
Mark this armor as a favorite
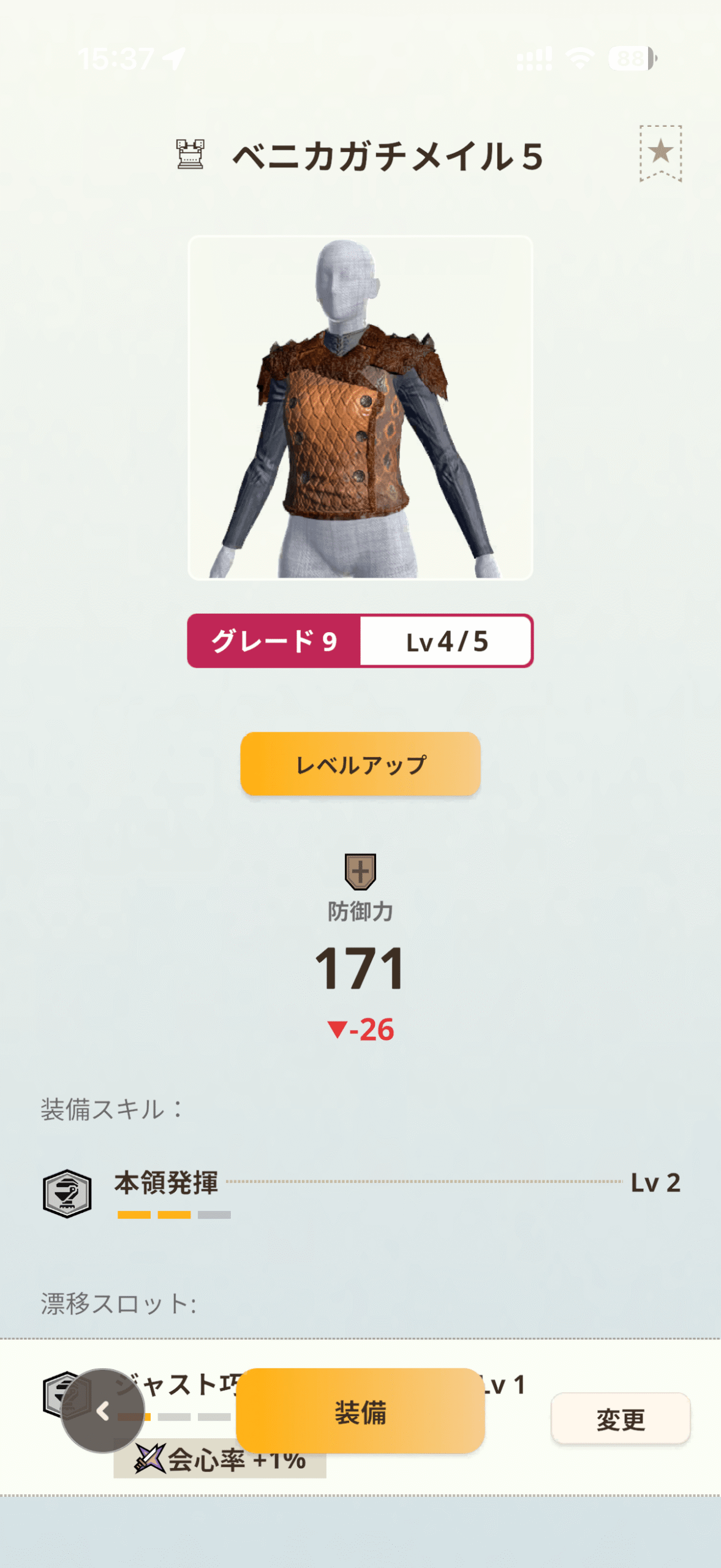[x=660, y=153]
